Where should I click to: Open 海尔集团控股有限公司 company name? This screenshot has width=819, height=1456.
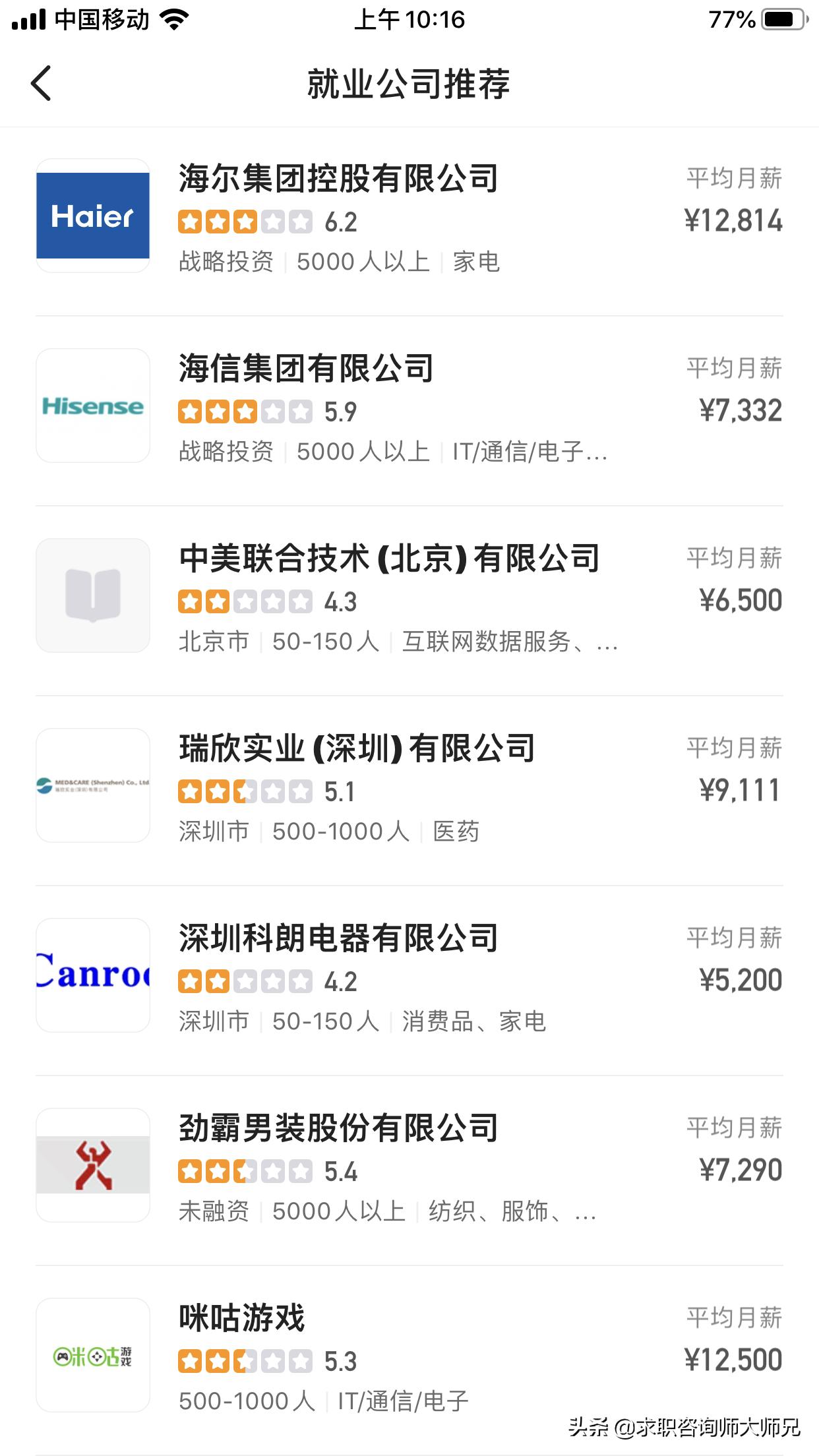[339, 177]
